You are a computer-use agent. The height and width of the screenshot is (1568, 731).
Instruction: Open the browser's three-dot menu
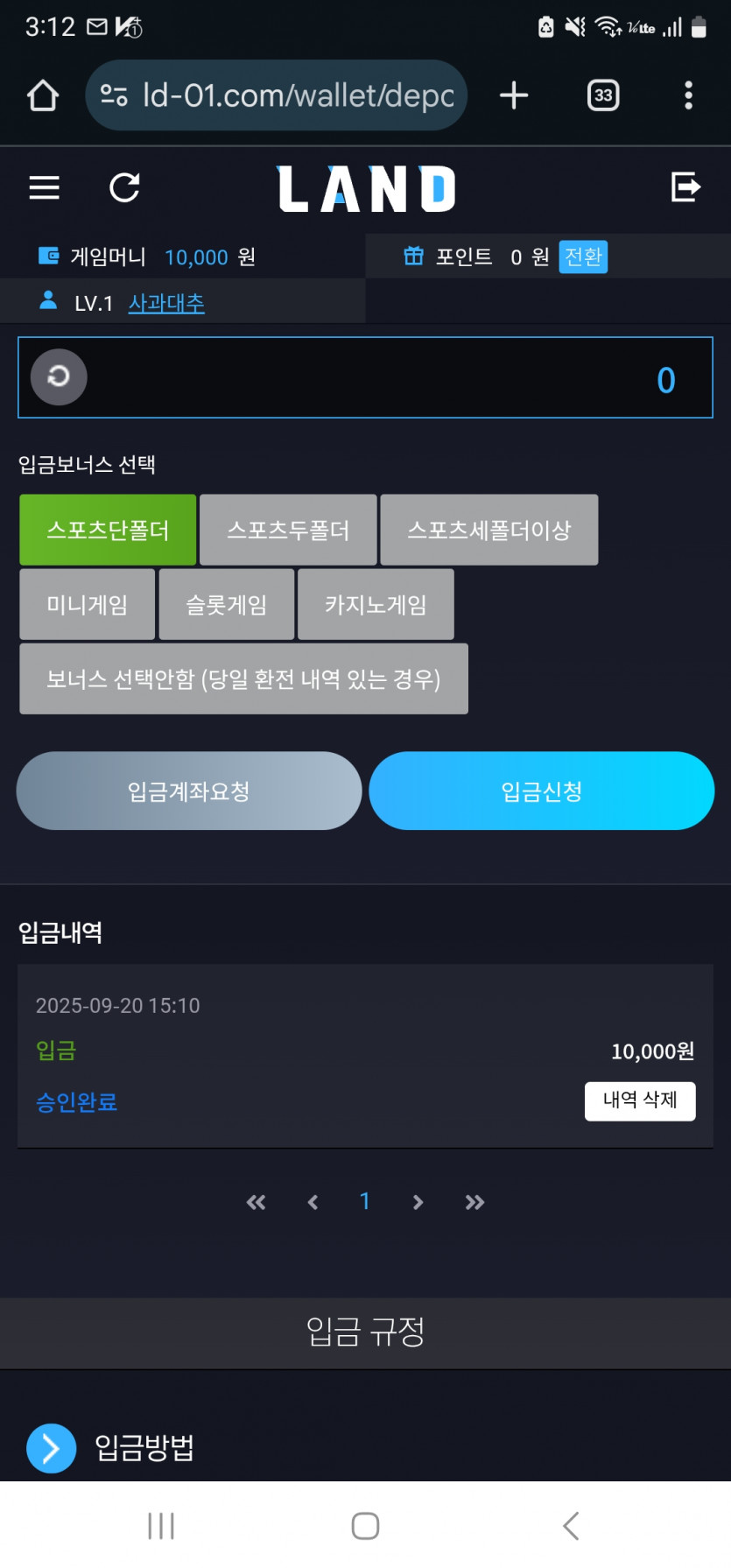coord(688,95)
